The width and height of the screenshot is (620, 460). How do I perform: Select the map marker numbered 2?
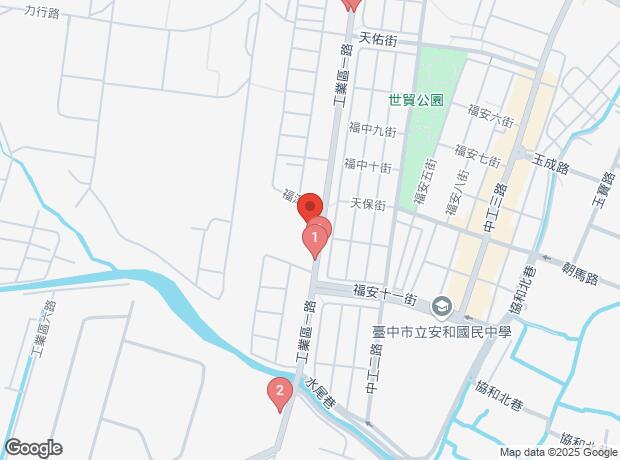(279, 392)
